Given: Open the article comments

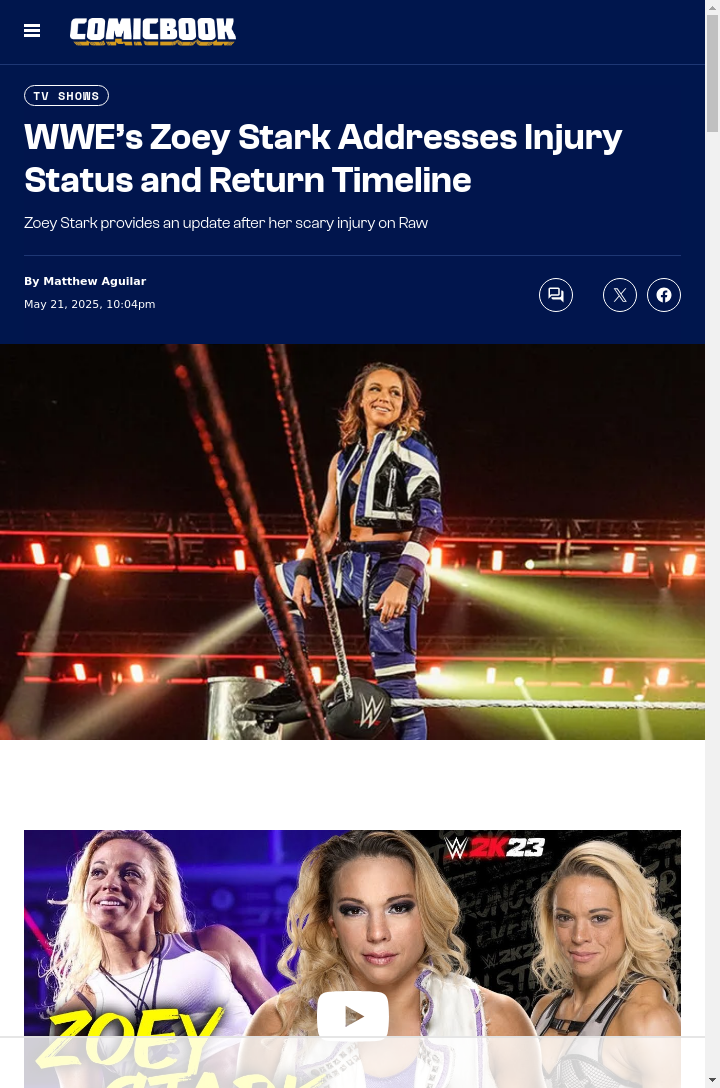Looking at the screenshot, I should pos(556,295).
